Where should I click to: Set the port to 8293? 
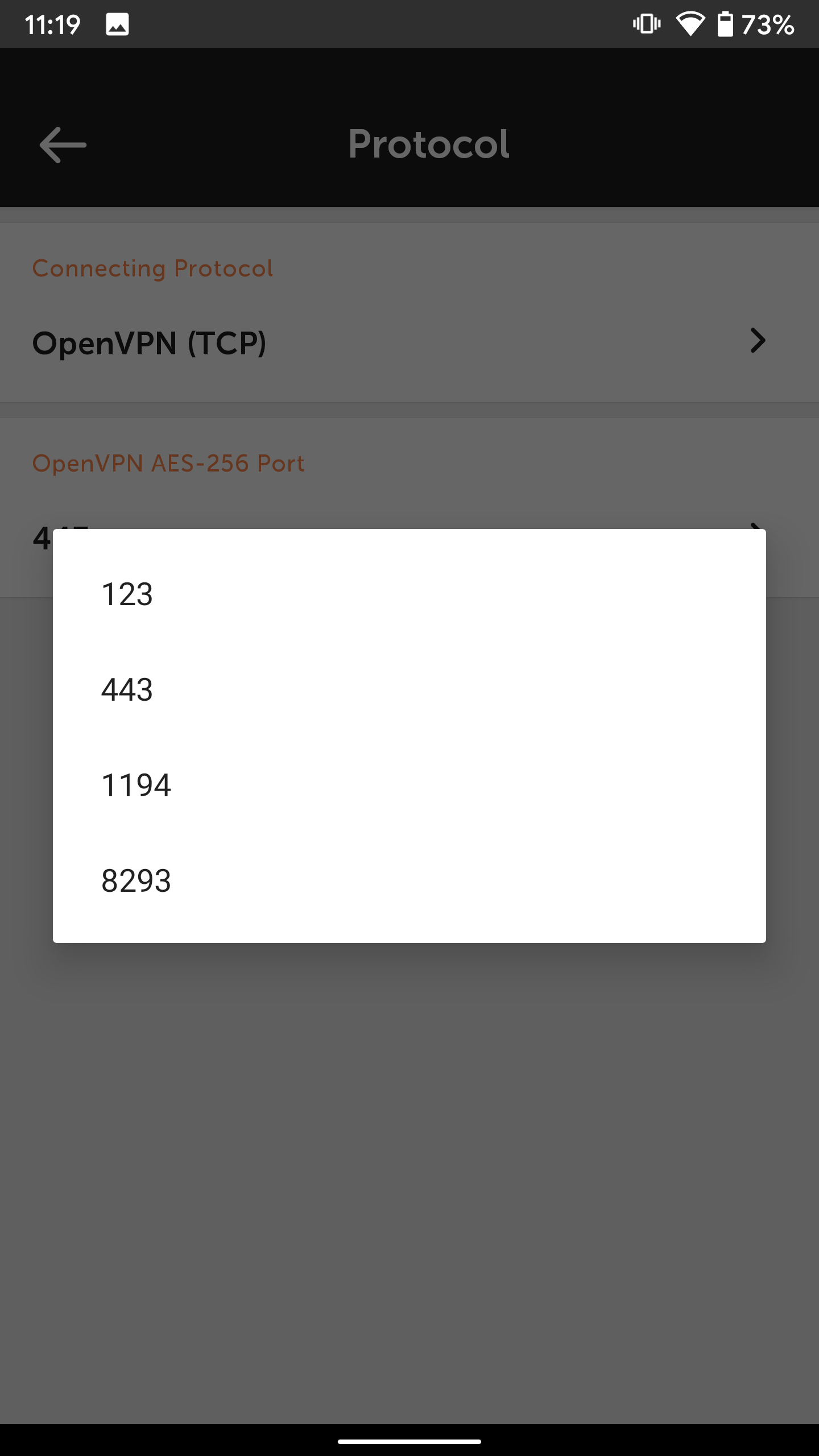tap(409, 880)
